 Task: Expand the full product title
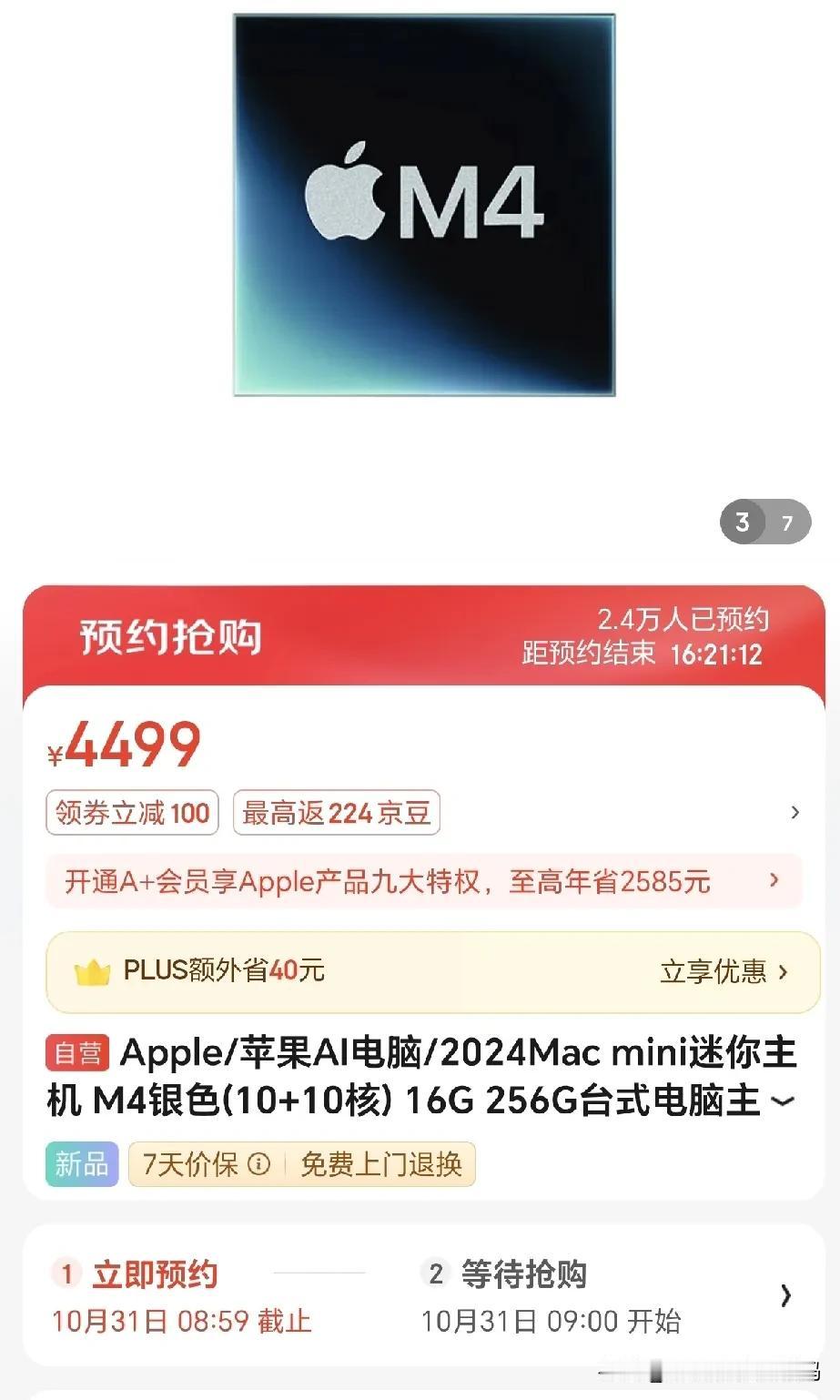coord(781,1102)
